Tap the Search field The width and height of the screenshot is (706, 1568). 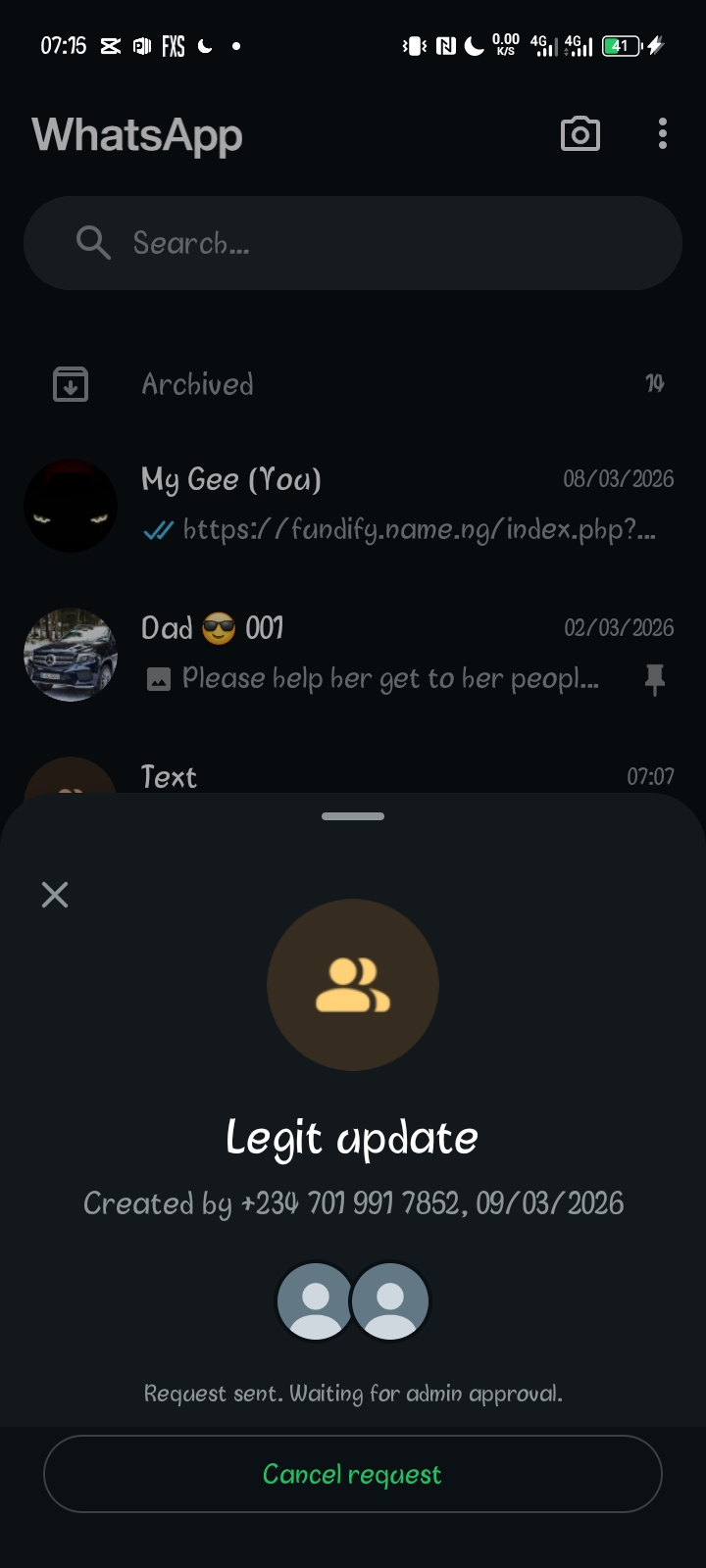(x=353, y=243)
